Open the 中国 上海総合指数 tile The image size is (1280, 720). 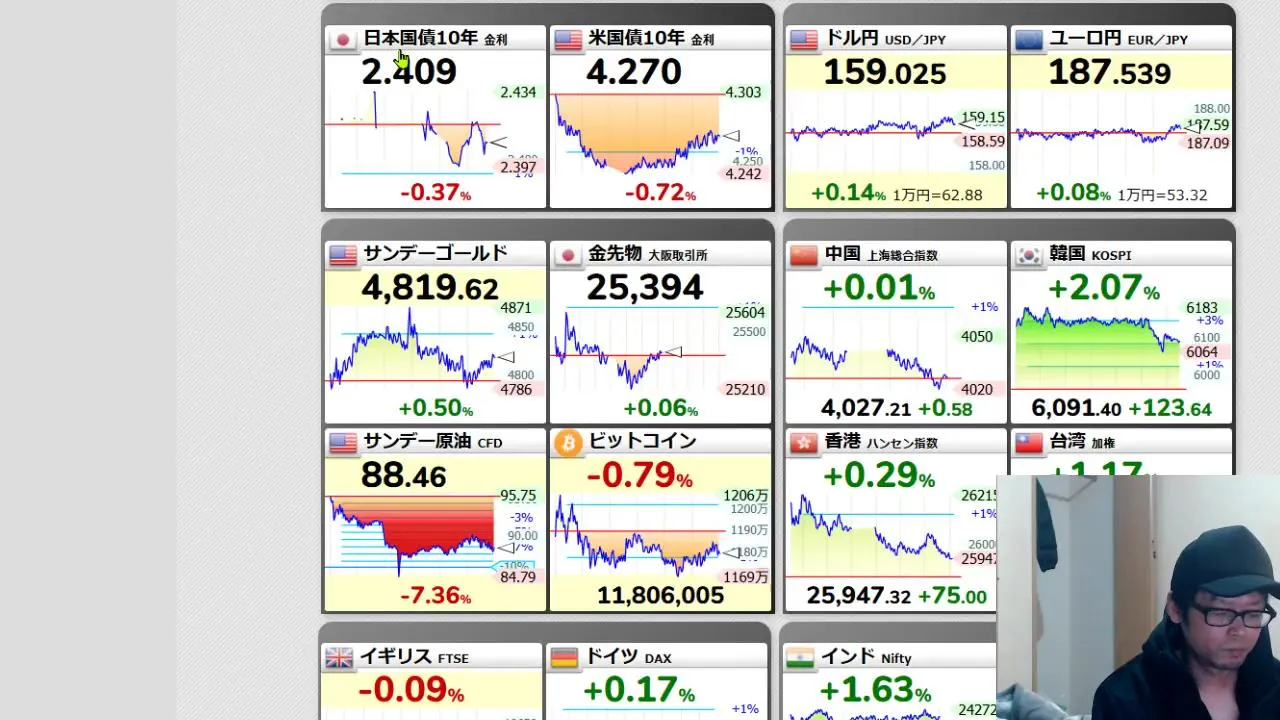895,333
